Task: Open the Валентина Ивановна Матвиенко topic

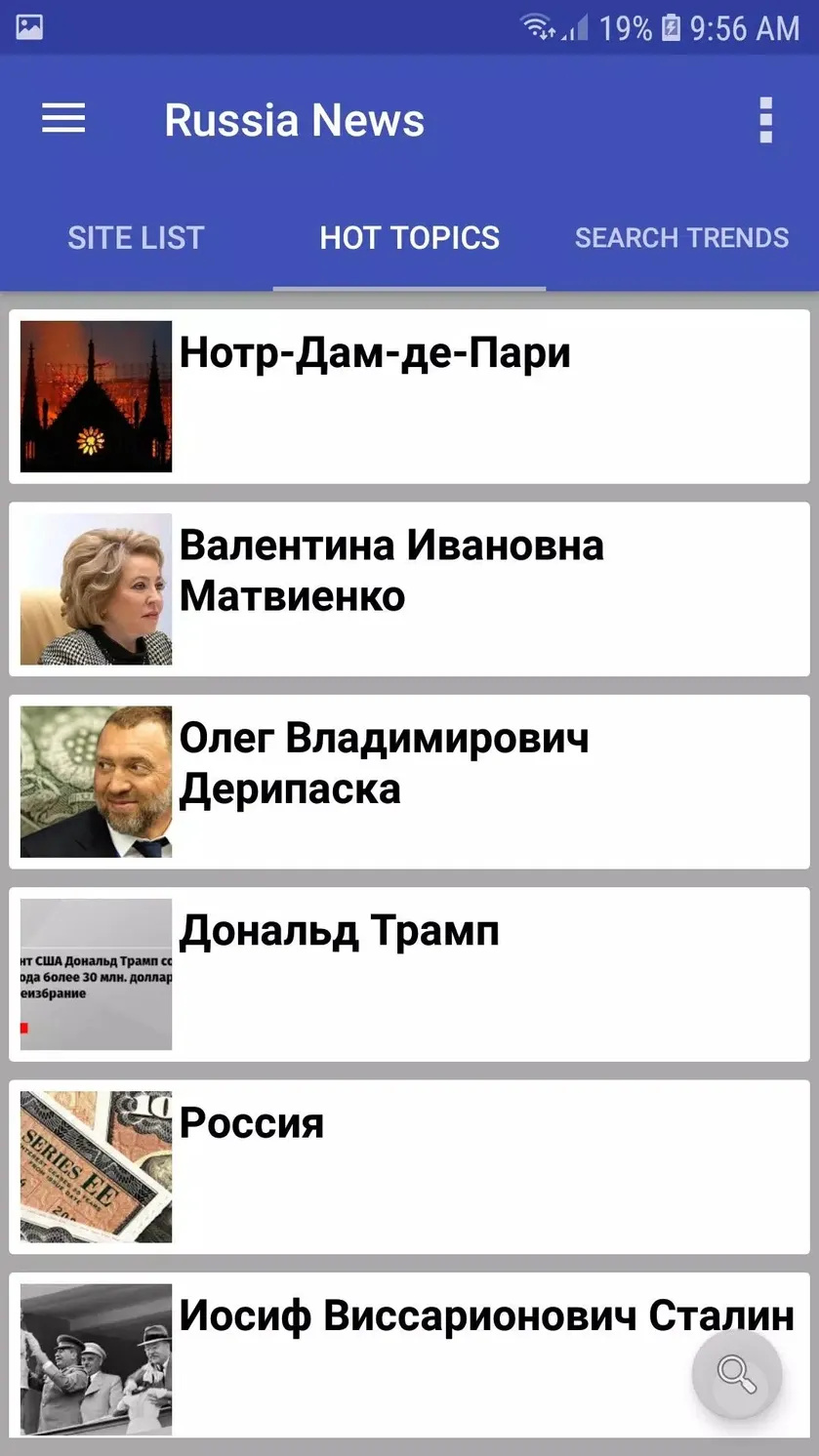Action: coord(409,589)
